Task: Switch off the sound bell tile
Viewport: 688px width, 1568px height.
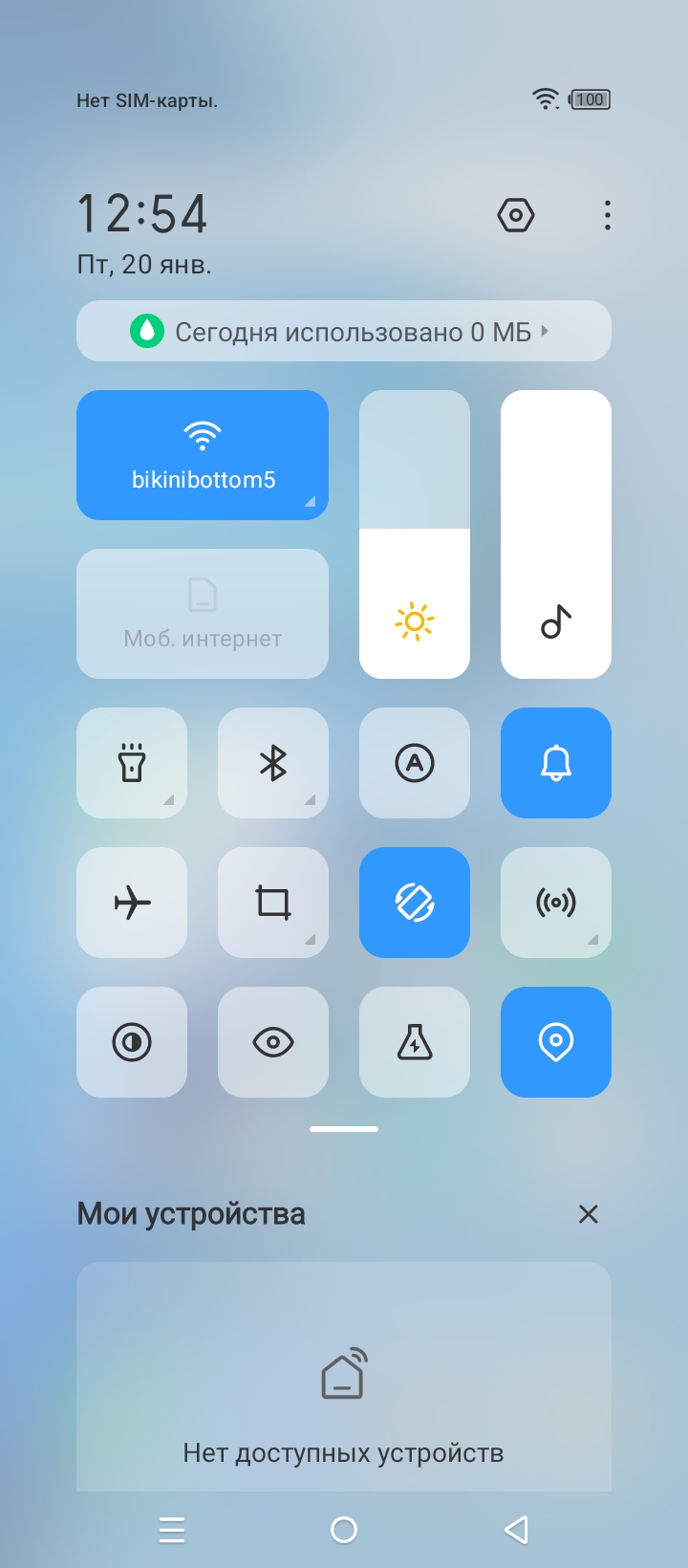Action: click(556, 763)
